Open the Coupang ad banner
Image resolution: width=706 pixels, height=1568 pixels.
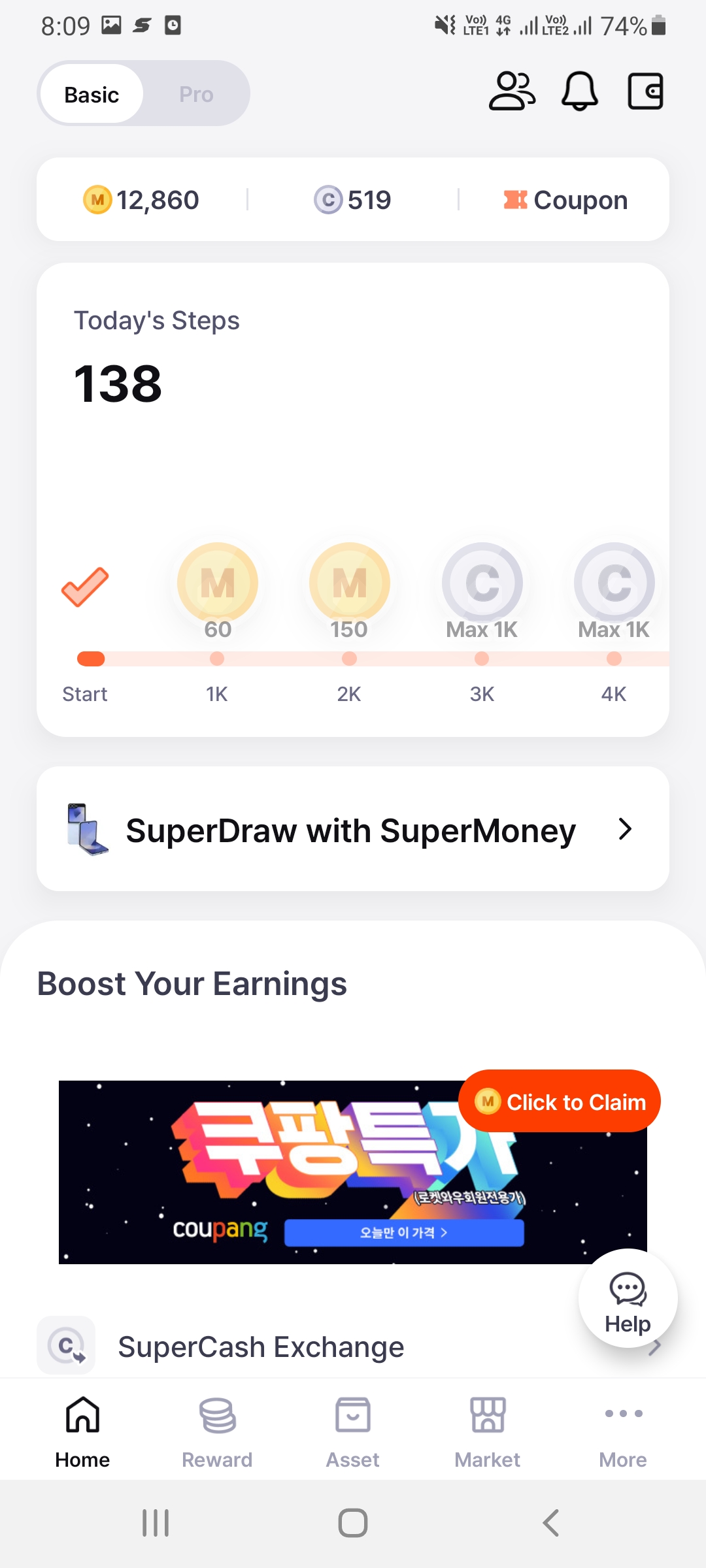tap(353, 1172)
